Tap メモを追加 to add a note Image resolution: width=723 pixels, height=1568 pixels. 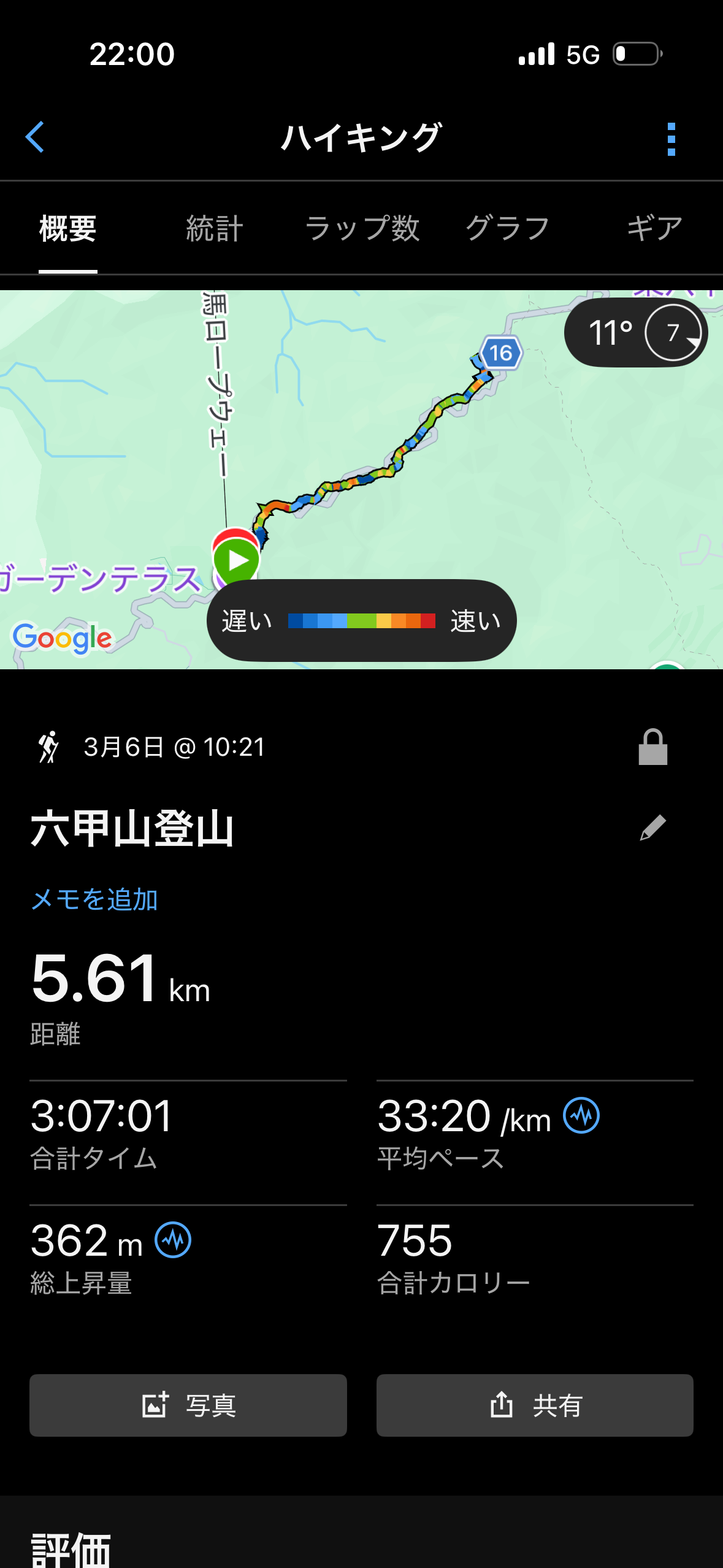pyautogui.click(x=94, y=899)
